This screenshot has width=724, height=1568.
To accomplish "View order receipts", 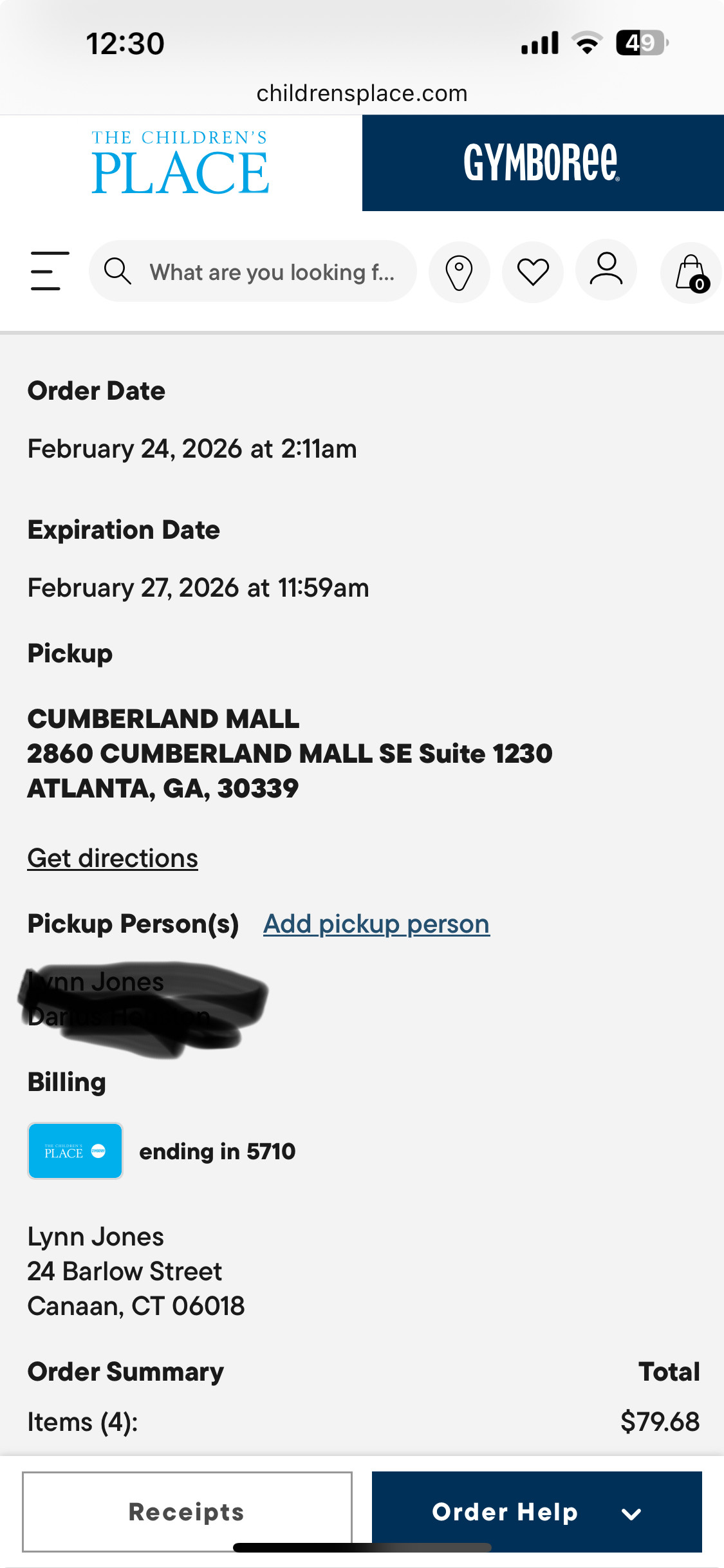I will coord(187,1511).
